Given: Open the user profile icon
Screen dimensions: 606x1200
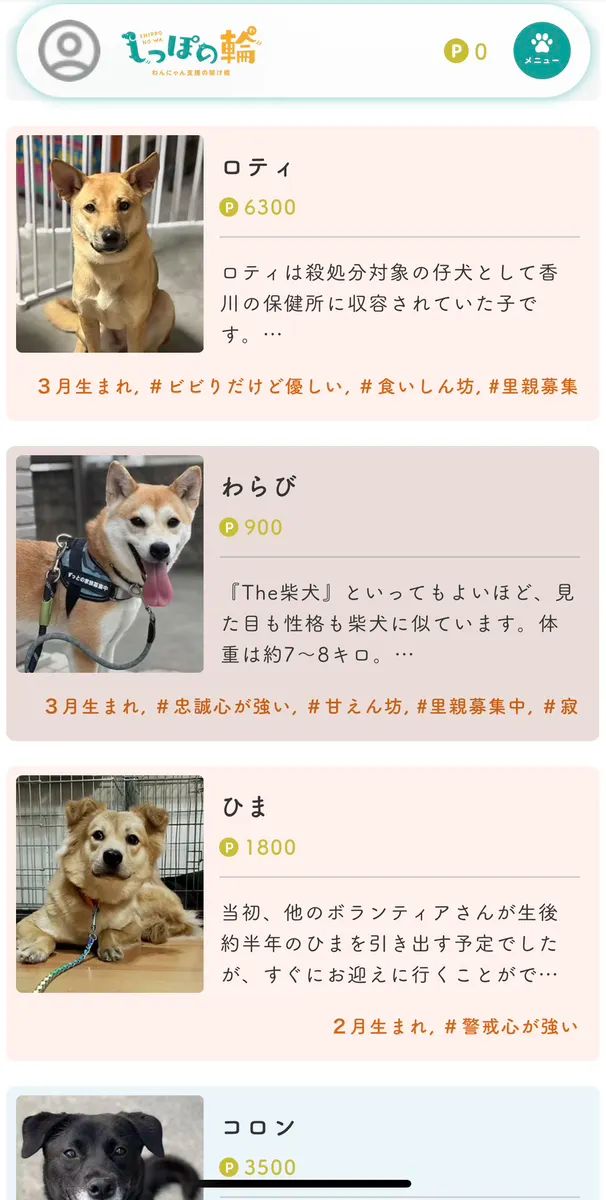Looking at the screenshot, I should click(69, 50).
